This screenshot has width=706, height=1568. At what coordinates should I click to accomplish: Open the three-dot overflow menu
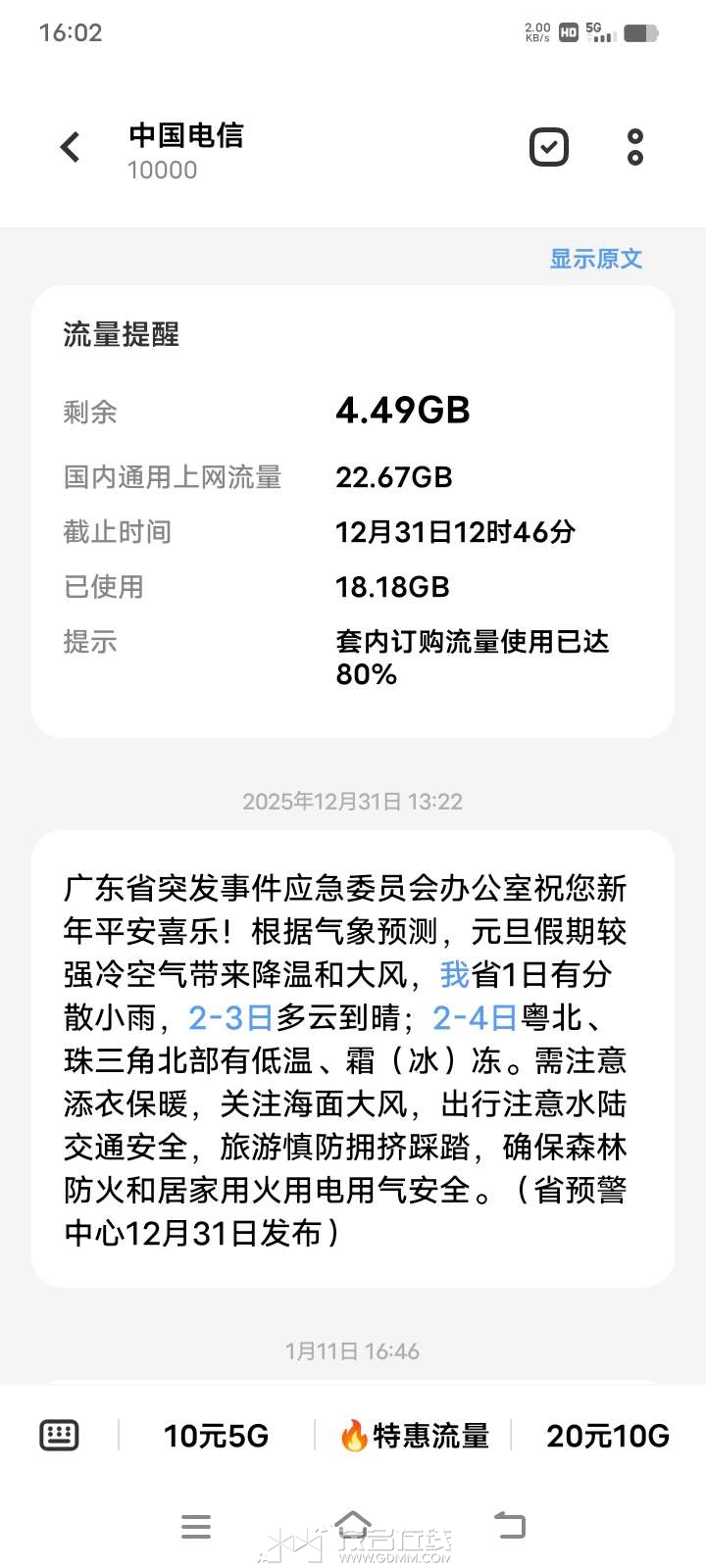click(635, 147)
